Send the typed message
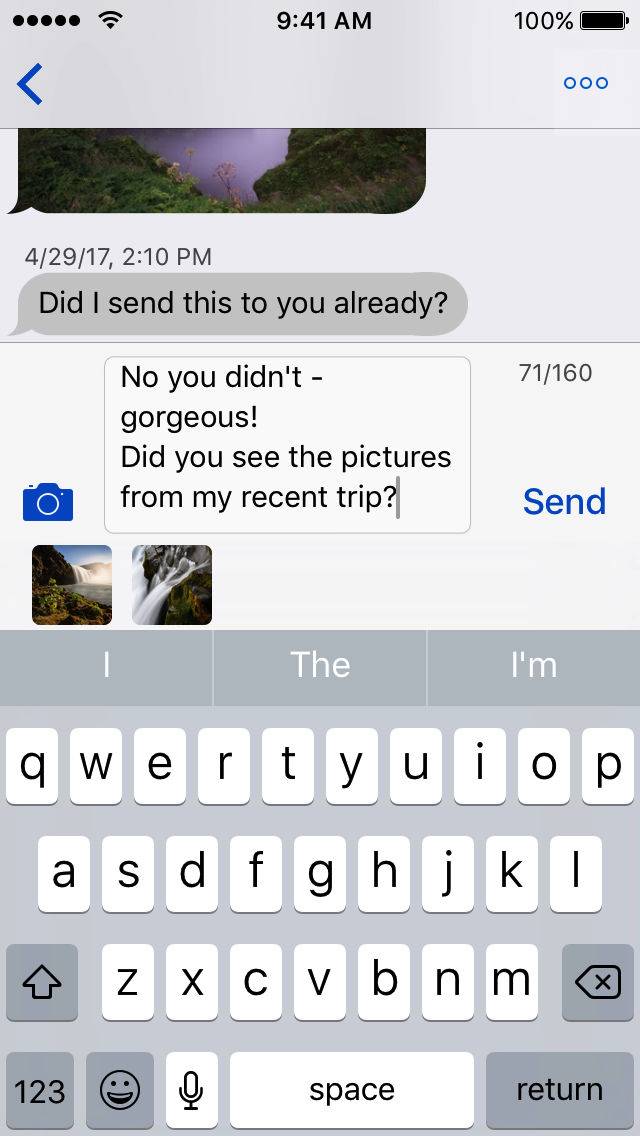This screenshot has width=640, height=1136. coord(564,501)
